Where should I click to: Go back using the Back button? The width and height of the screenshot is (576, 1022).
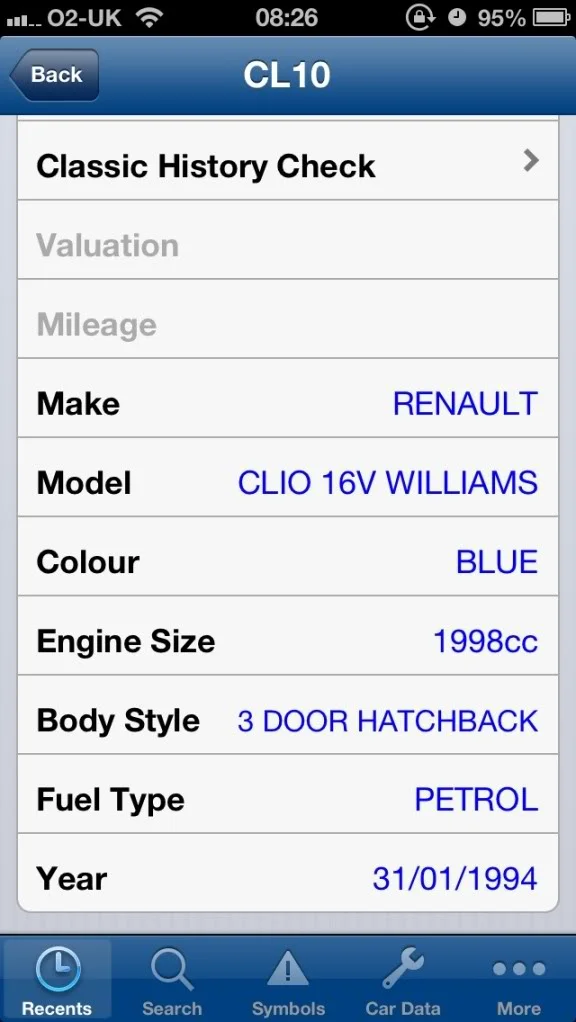tap(55, 75)
